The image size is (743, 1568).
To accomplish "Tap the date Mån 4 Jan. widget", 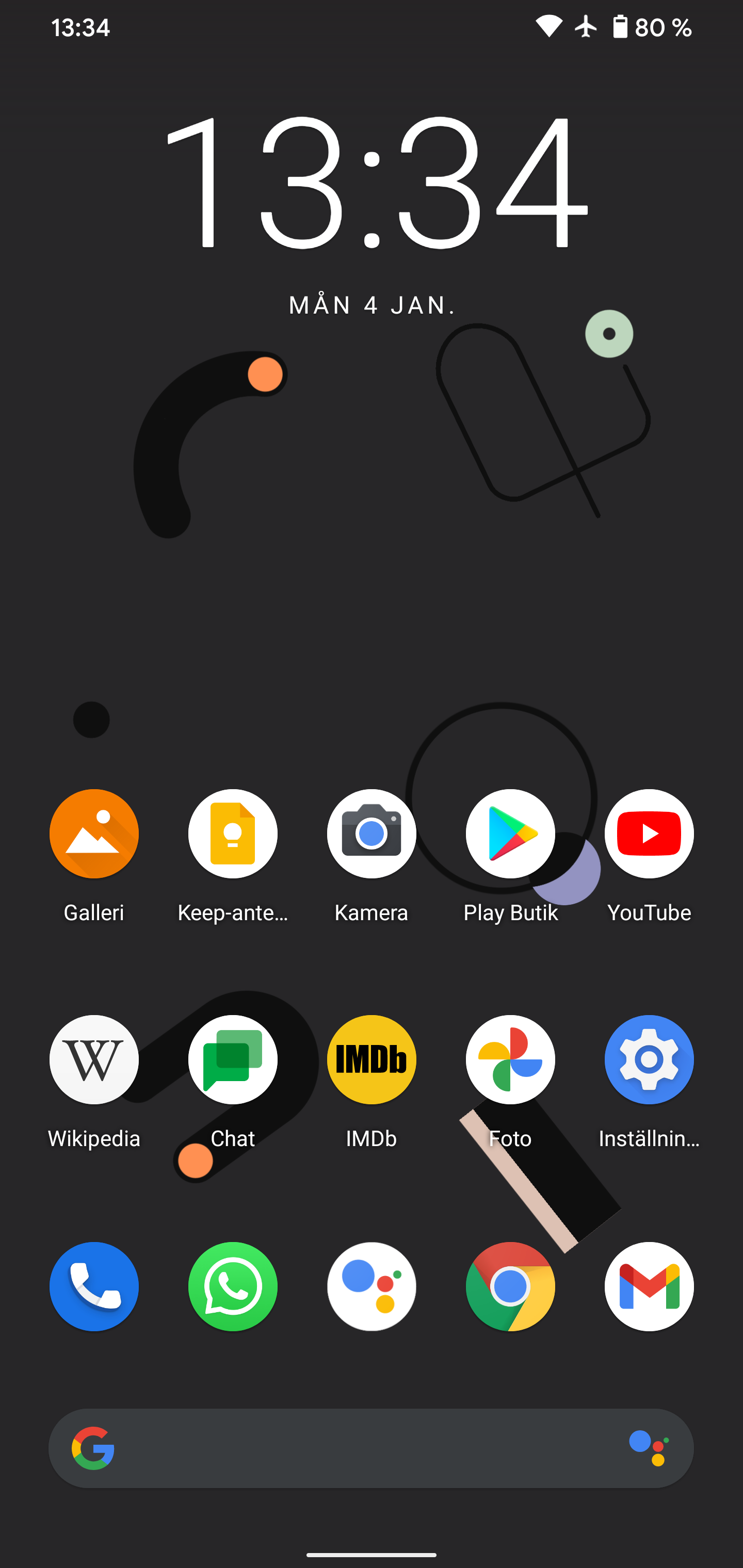I will 373,305.
